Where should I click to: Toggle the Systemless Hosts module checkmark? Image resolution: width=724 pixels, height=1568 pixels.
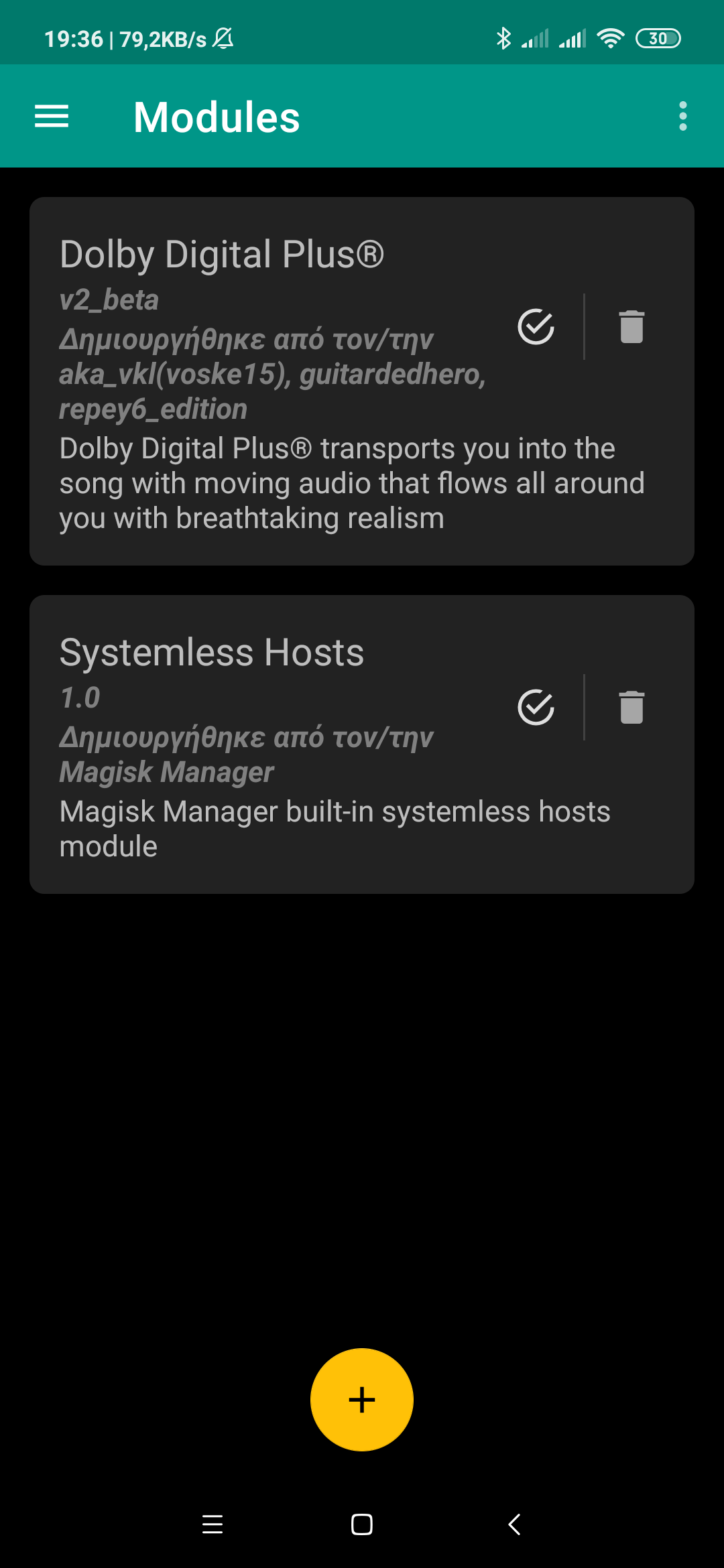pyautogui.click(x=536, y=708)
